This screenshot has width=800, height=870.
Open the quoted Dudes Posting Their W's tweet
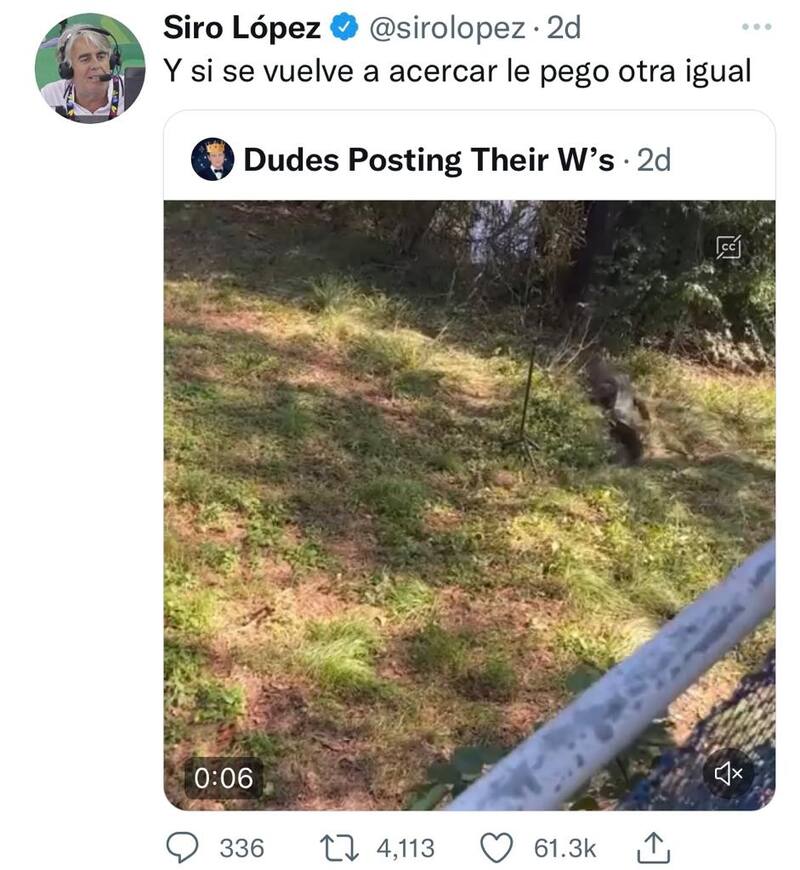tap(428, 160)
